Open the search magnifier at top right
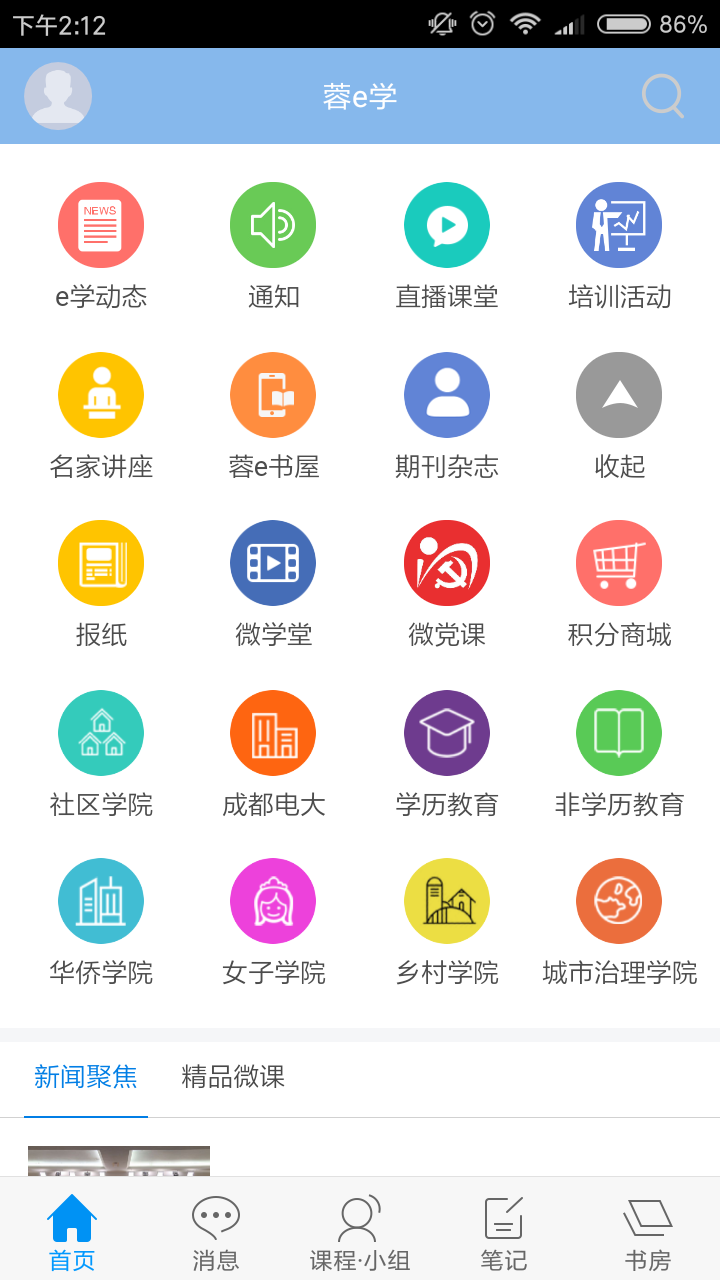The width and height of the screenshot is (720, 1280). (661, 96)
